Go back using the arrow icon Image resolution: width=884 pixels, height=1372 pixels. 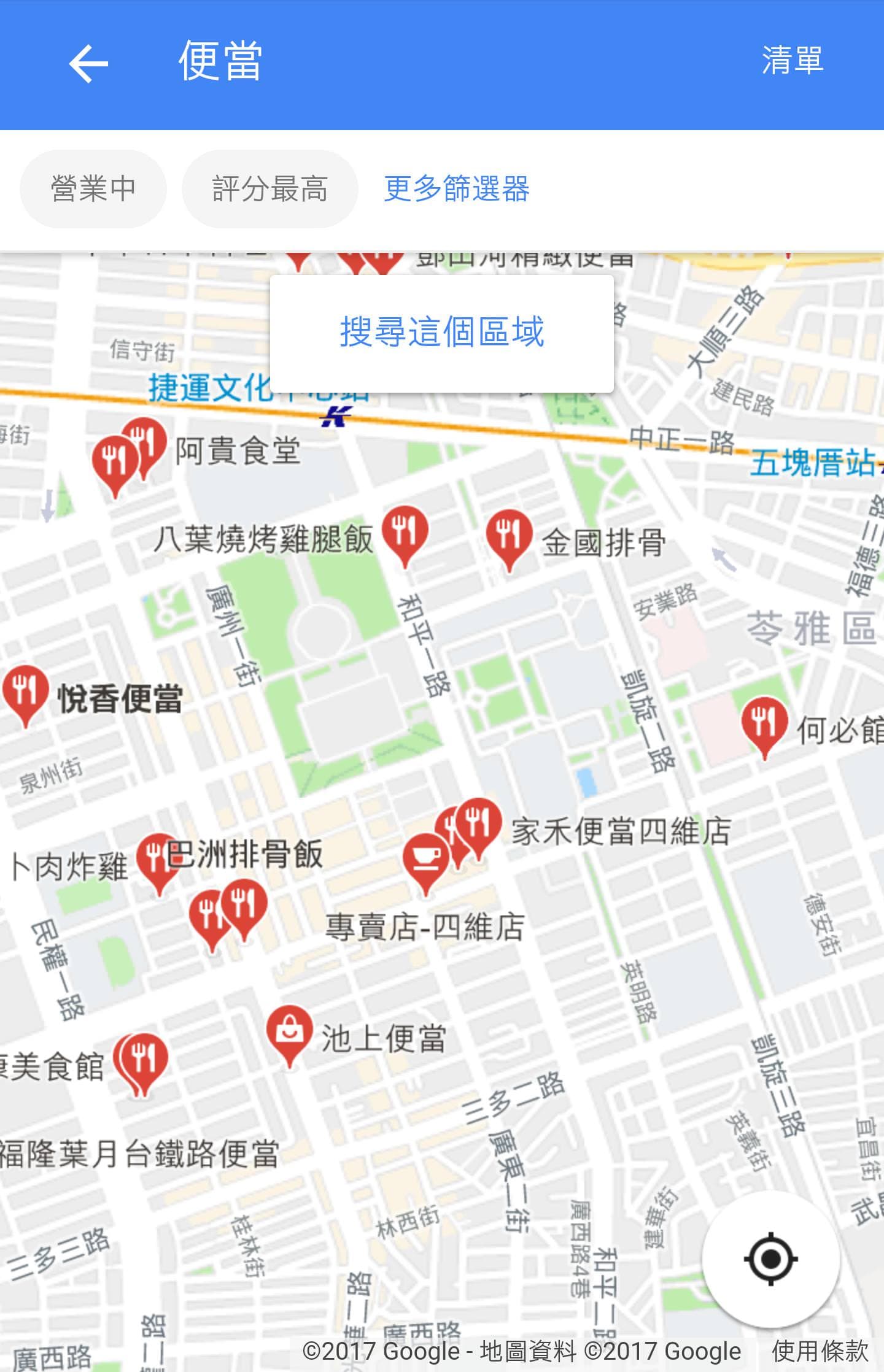(88, 63)
